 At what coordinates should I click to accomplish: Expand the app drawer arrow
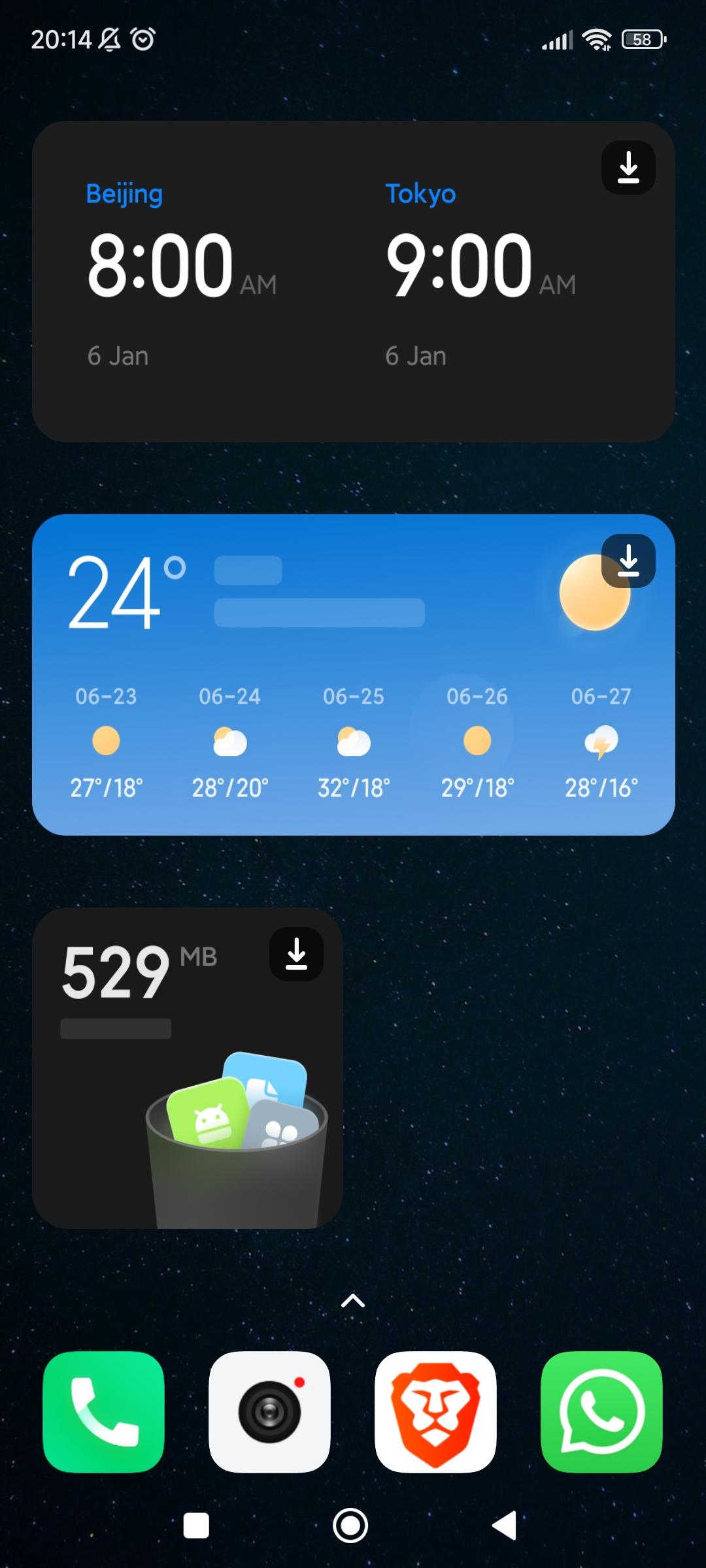(x=353, y=1301)
